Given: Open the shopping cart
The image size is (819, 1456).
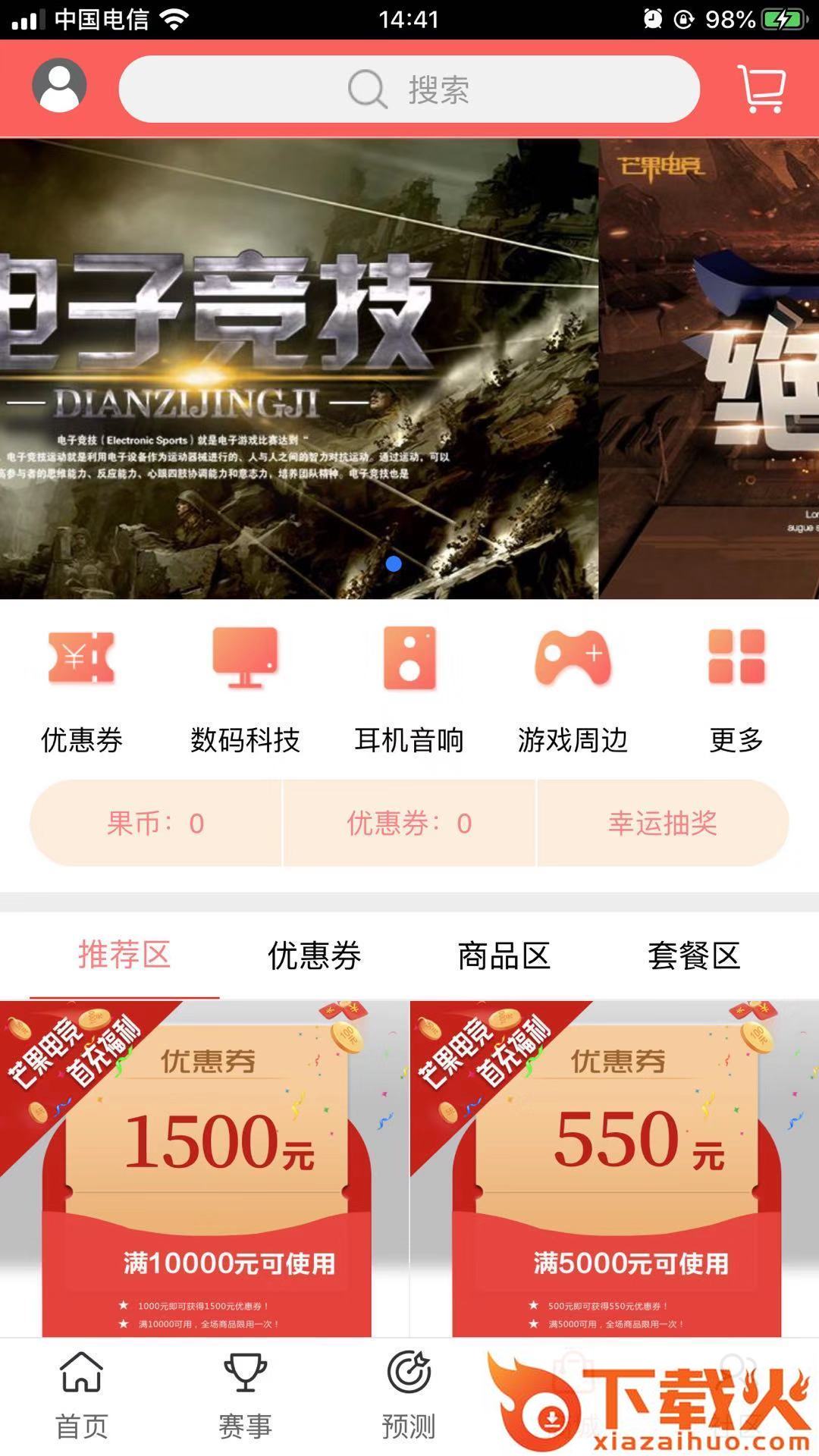Looking at the screenshot, I should click(x=761, y=89).
